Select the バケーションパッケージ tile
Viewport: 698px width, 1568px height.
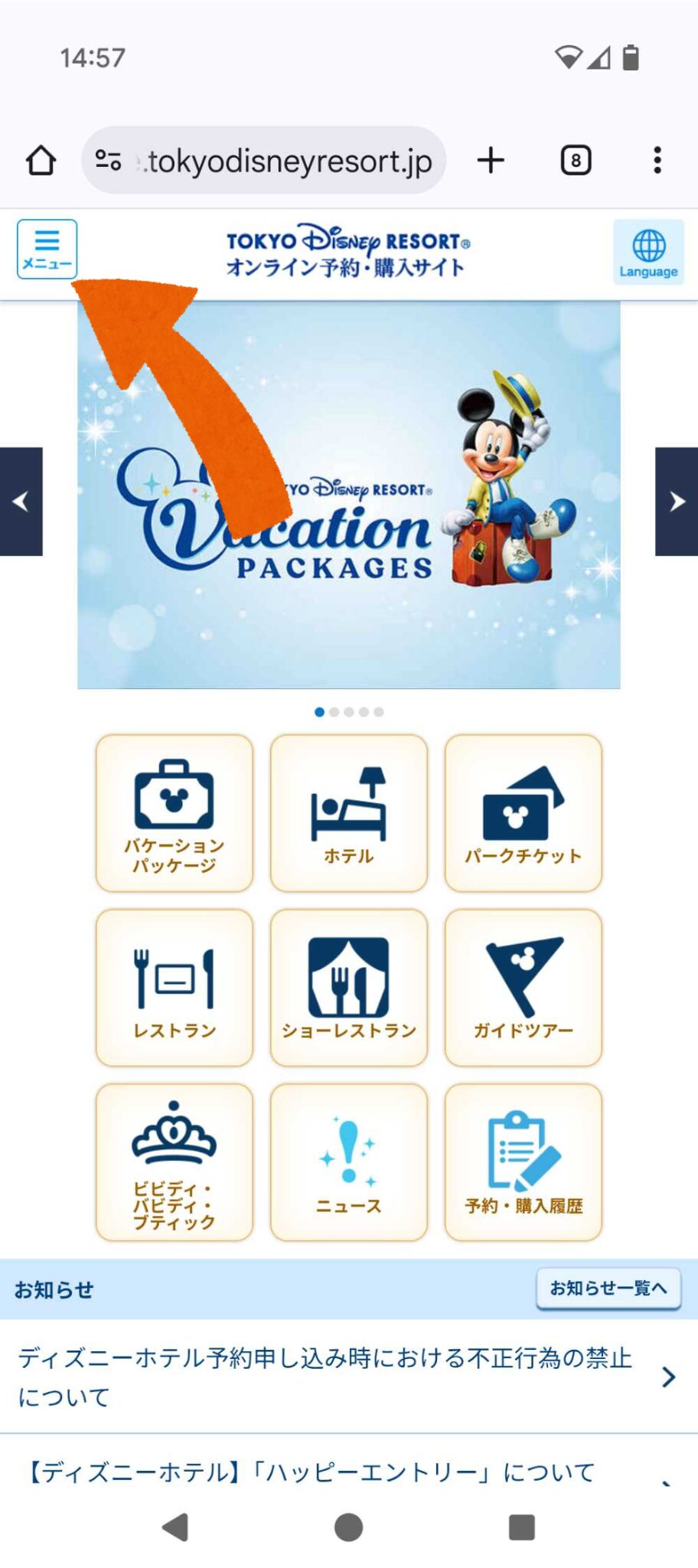pyautogui.click(x=174, y=813)
